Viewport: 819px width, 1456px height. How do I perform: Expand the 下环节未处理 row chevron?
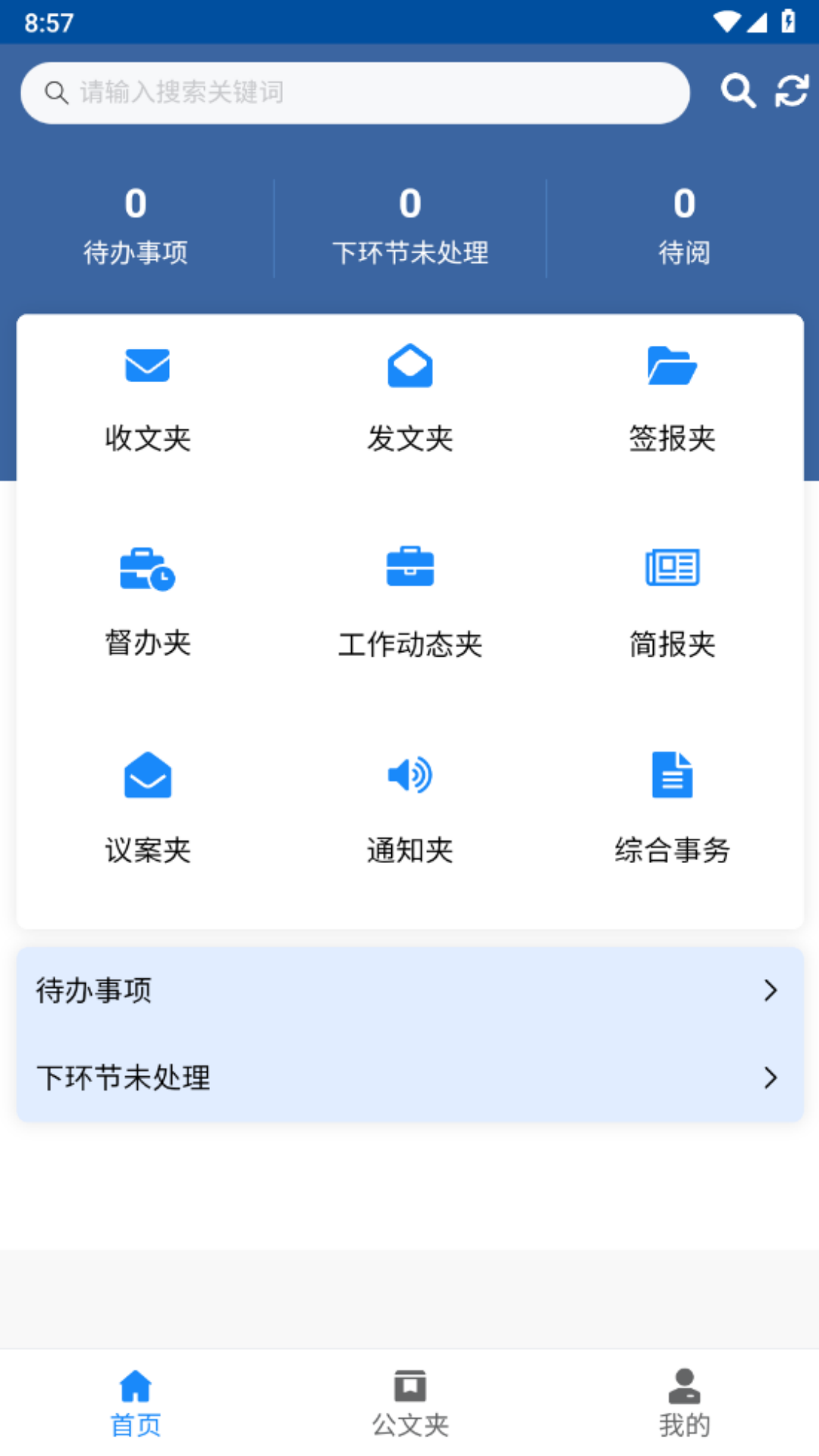click(x=772, y=1078)
